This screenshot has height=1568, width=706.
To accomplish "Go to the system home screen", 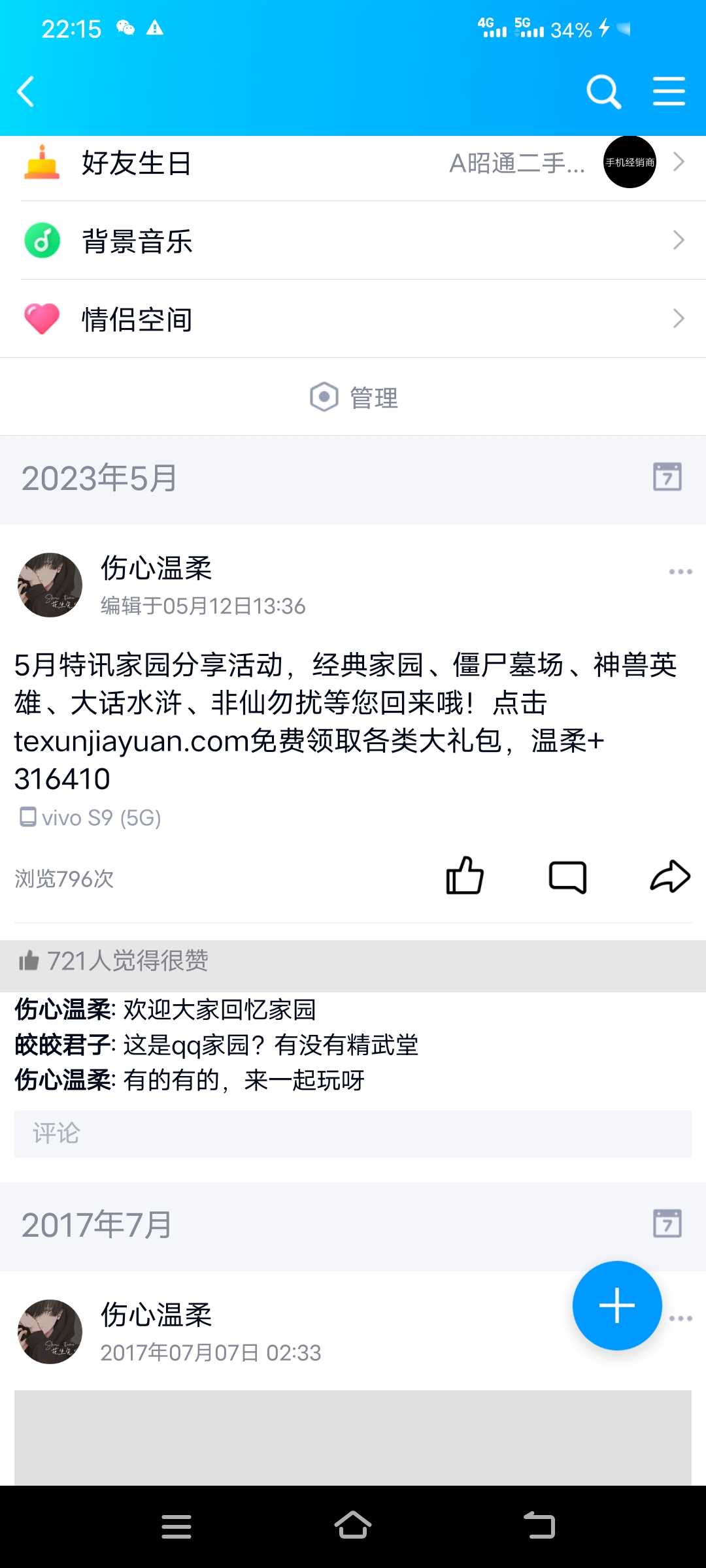I will [x=353, y=1526].
